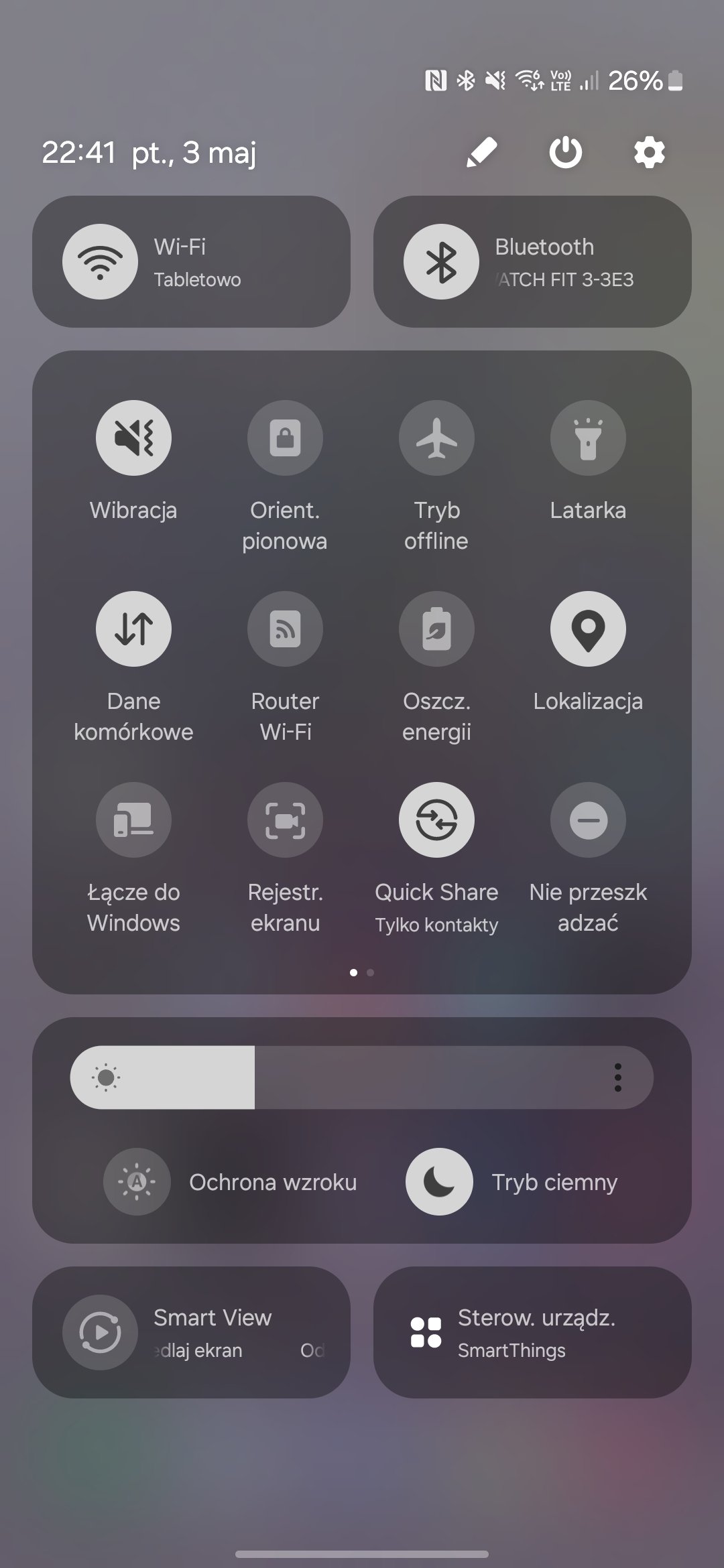Turn on Oszcz. energii power saving
724x1568 pixels.
436,629
